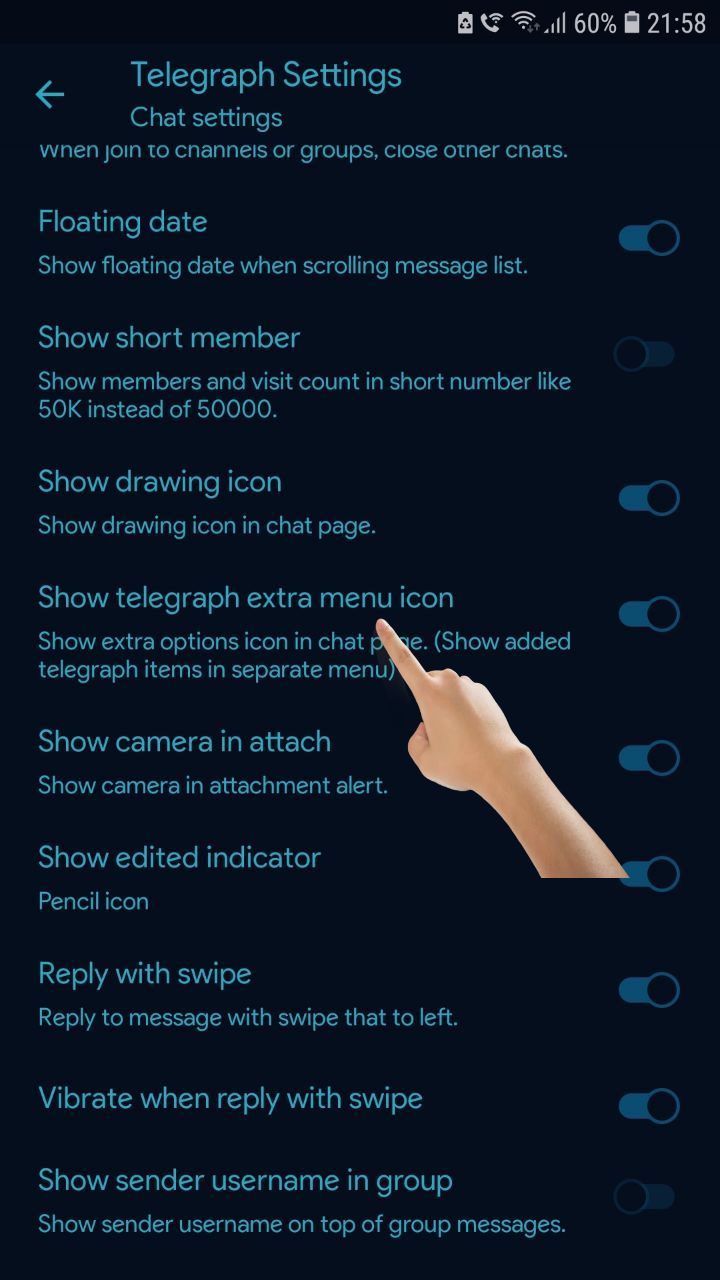Enable Show sender username in group
This screenshot has height=1280, width=720.
click(x=645, y=1197)
